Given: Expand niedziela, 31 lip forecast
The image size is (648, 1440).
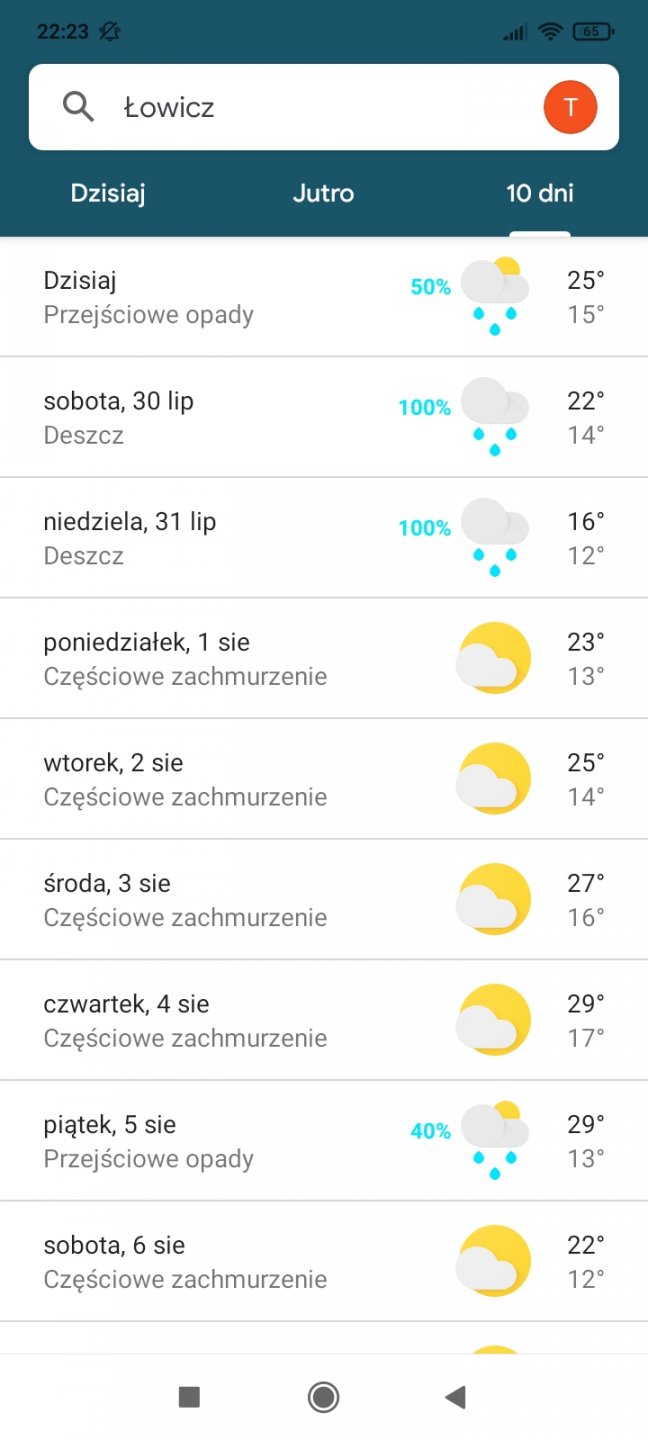Looking at the screenshot, I should [324, 538].
